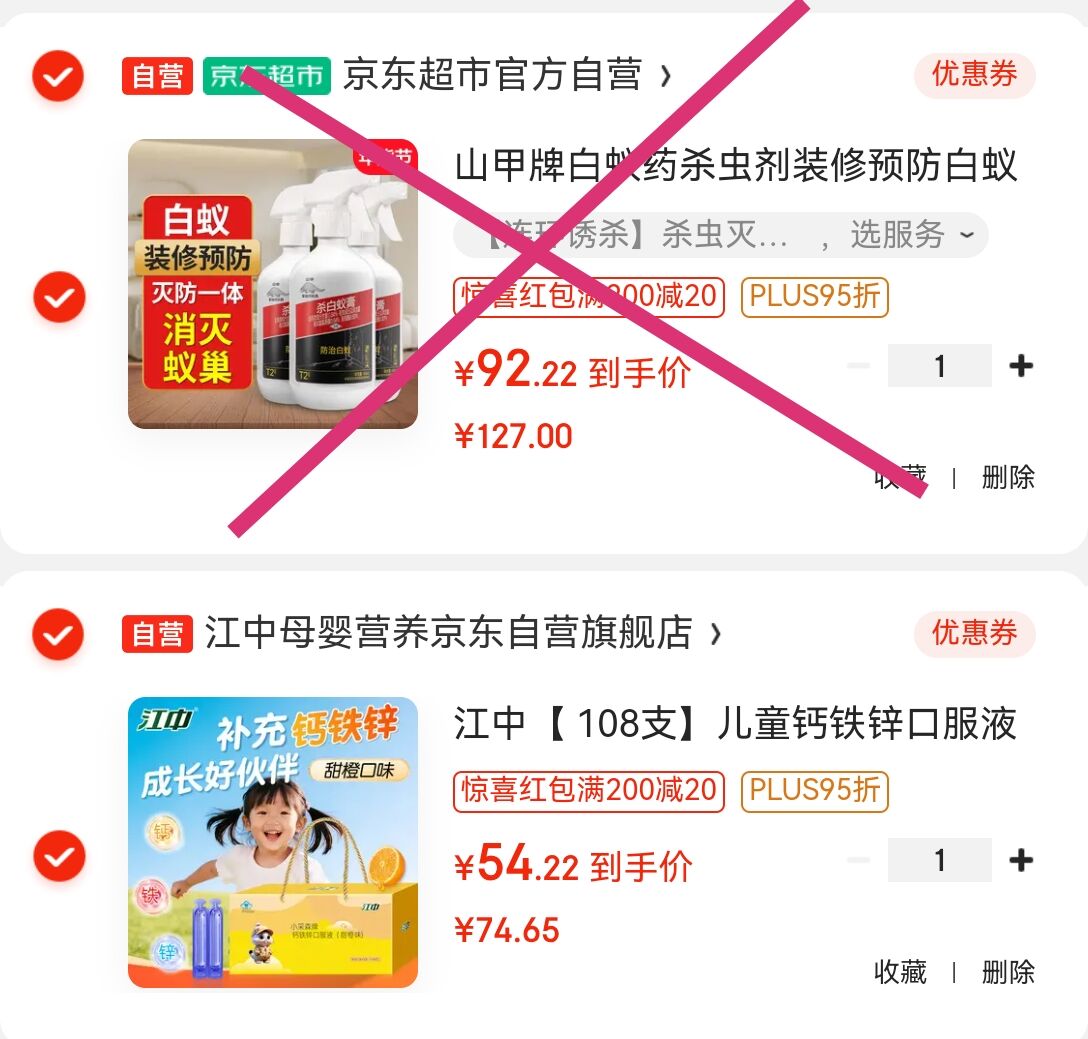Save 江中钙铁锌口服液 to favorites via 收藏

click(900, 972)
